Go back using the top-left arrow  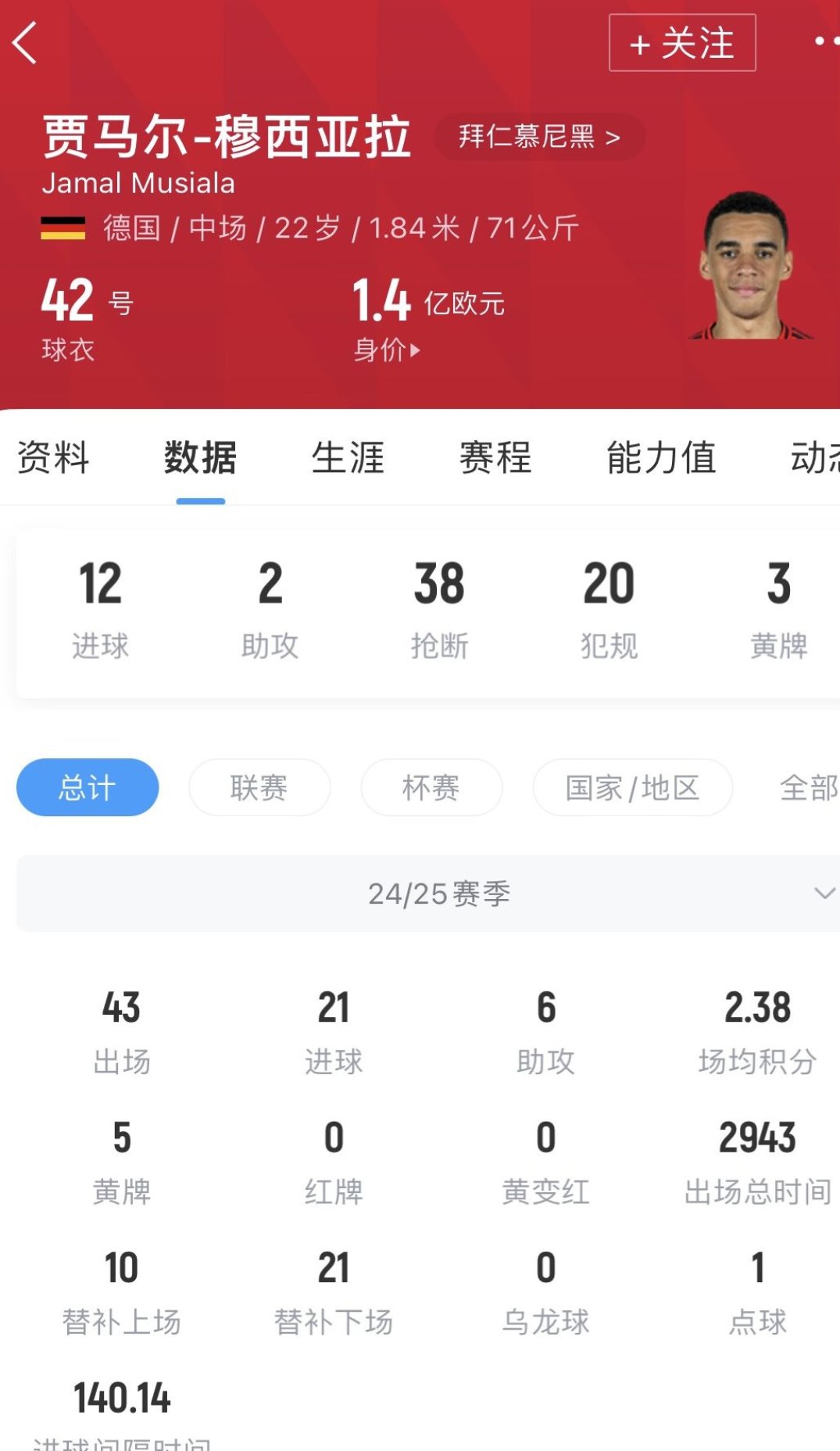click(x=25, y=43)
